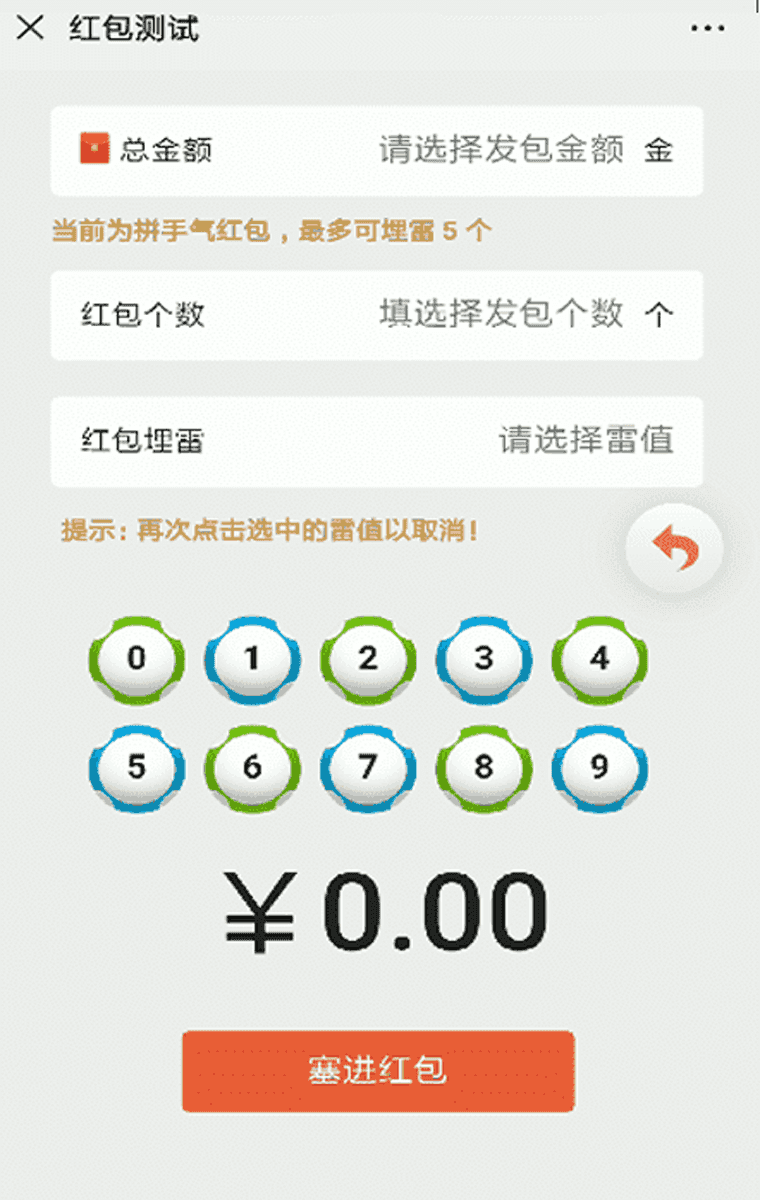Select mine number 4 ball
Viewport: 760px width, 1200px height.
(x=599, y=660)
